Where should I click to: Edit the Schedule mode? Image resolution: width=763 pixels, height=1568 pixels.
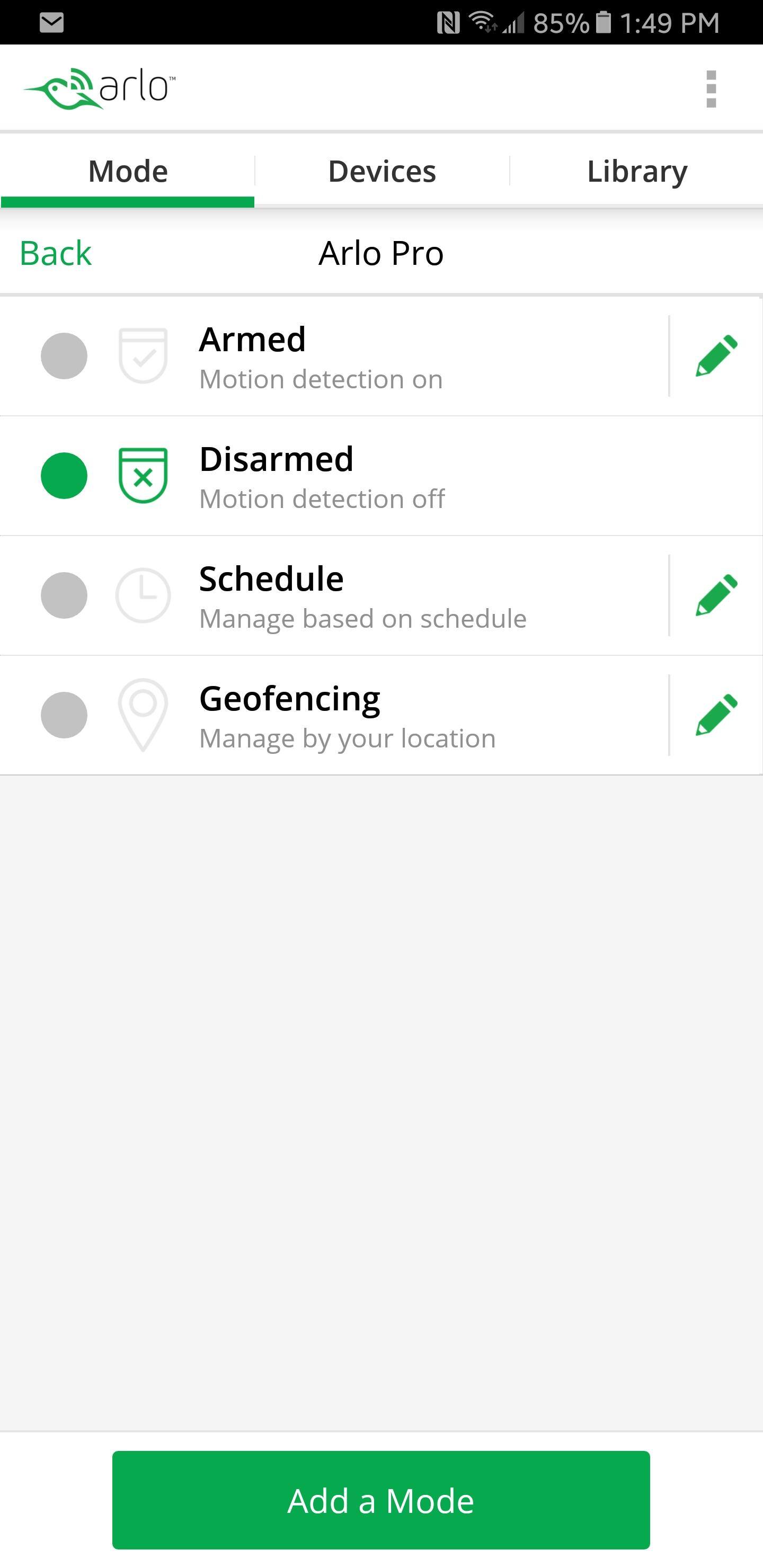[716, 595]
